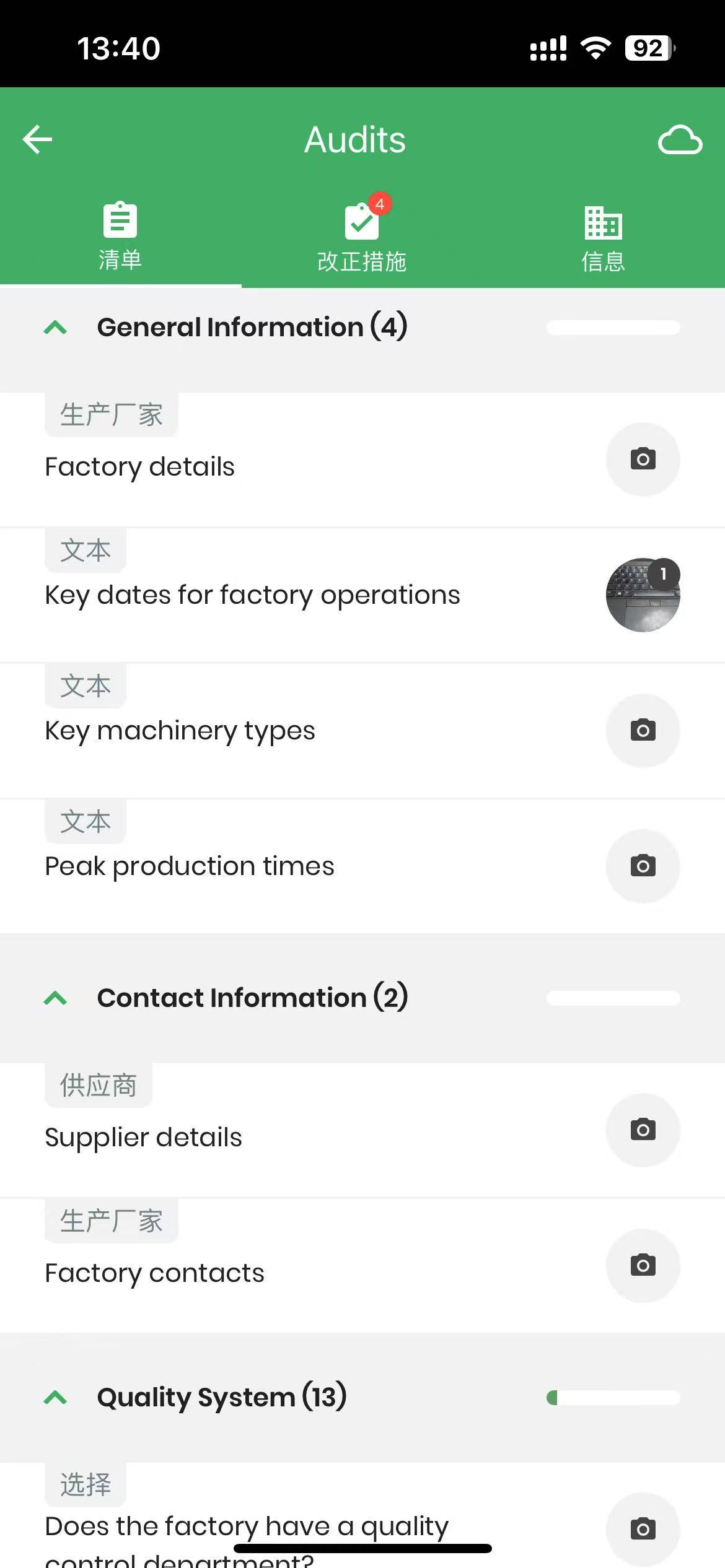725x1568 pixels.
Task: Collapse the Contact Information section
Action: (56, 998)
